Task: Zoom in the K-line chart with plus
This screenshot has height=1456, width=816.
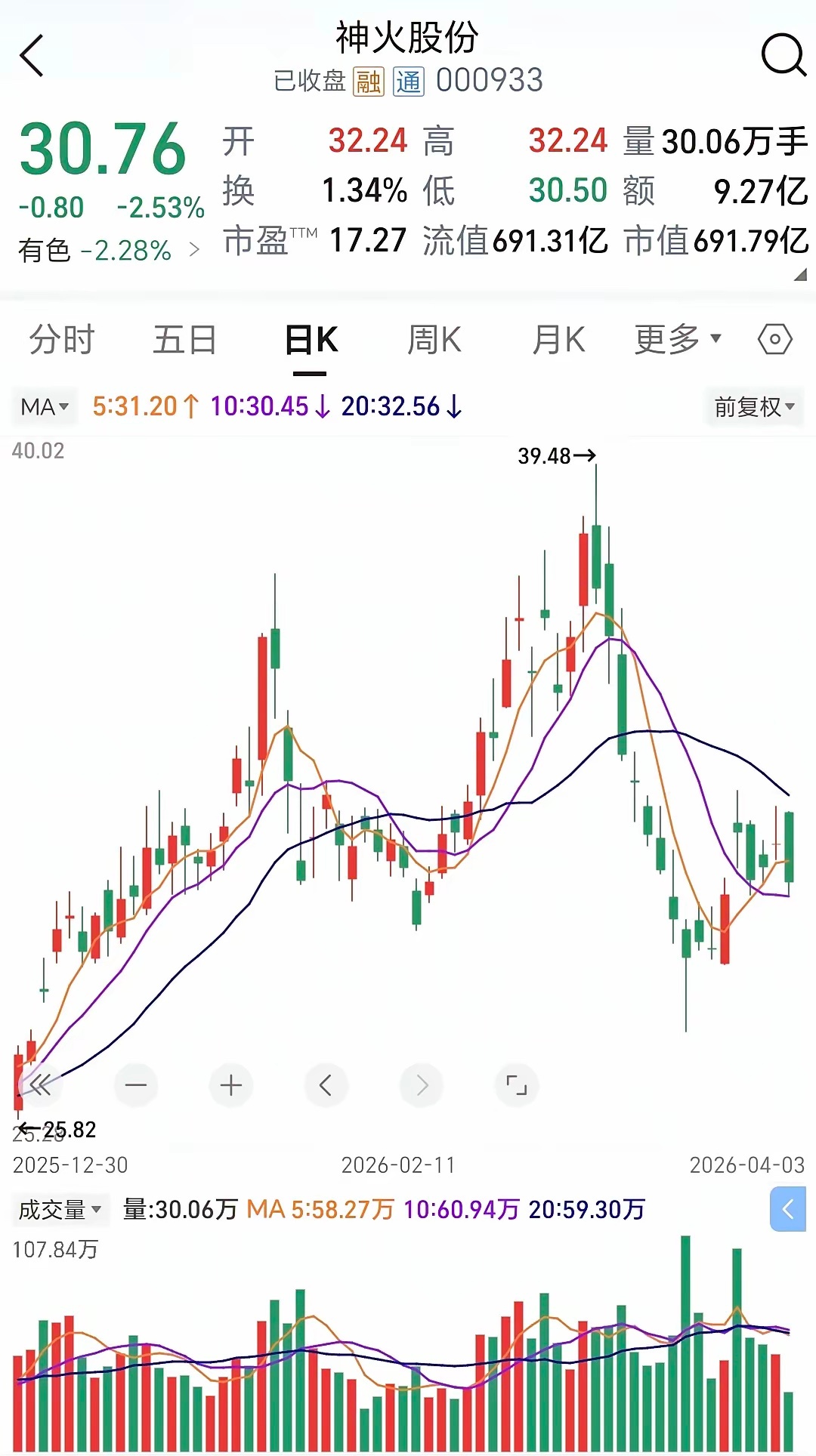Action: (x=231, y=1086)
